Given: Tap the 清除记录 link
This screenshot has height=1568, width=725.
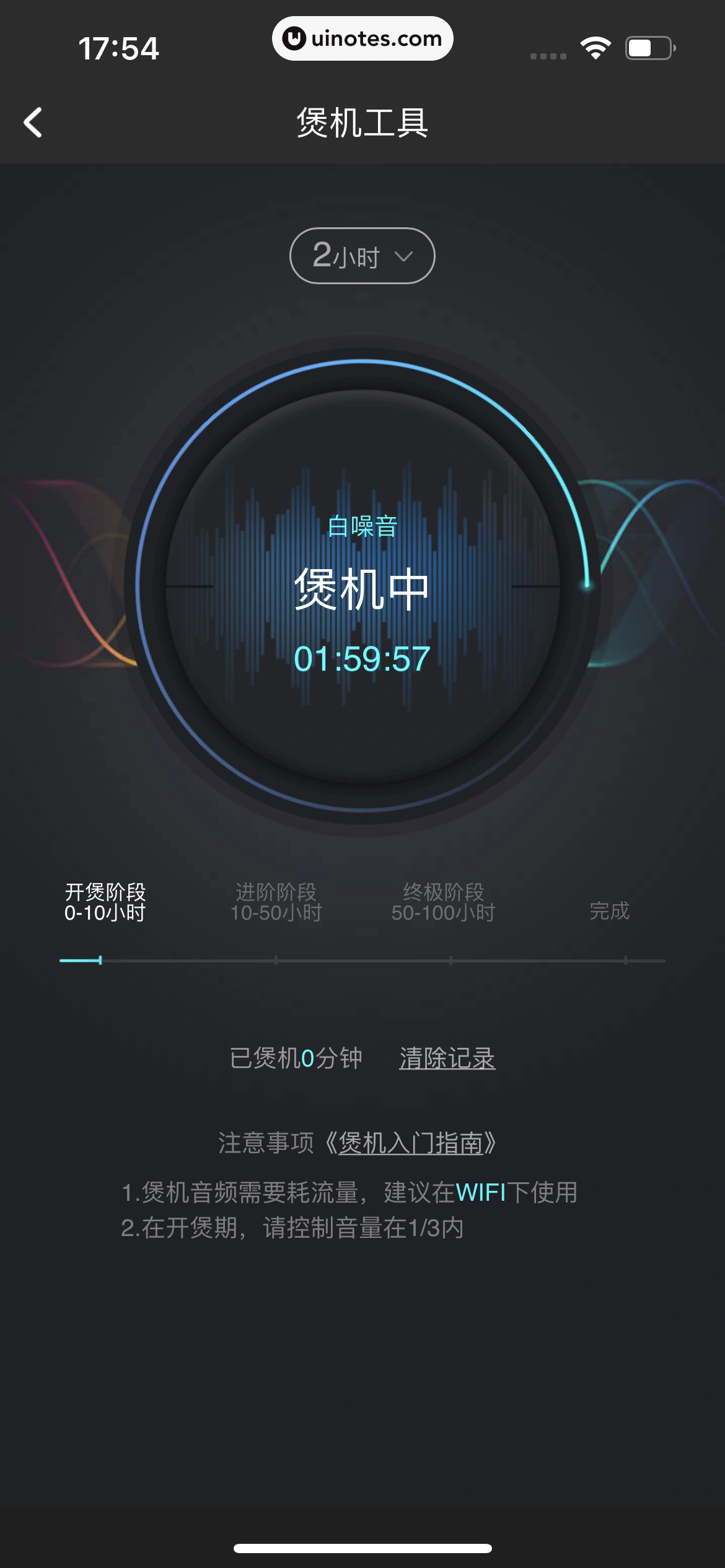Looking at the screenshot, I should pos(447,1058).
